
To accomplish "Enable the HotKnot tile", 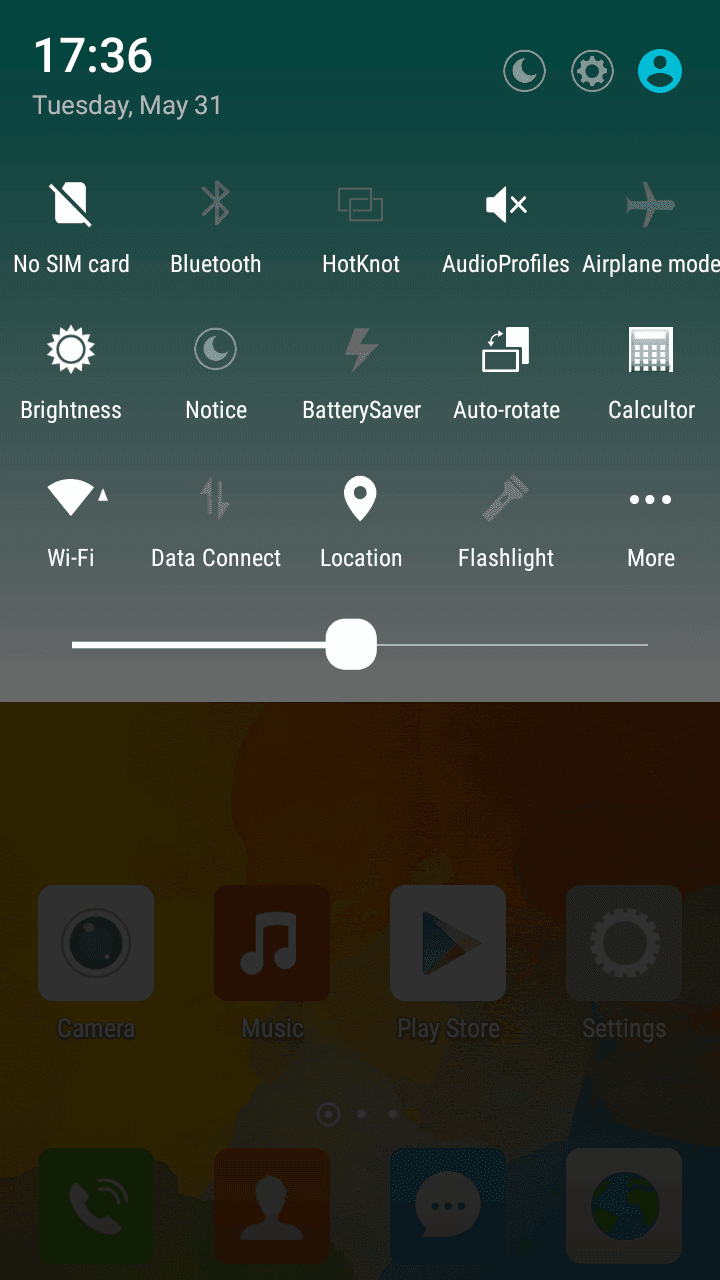I will point(361,228).
